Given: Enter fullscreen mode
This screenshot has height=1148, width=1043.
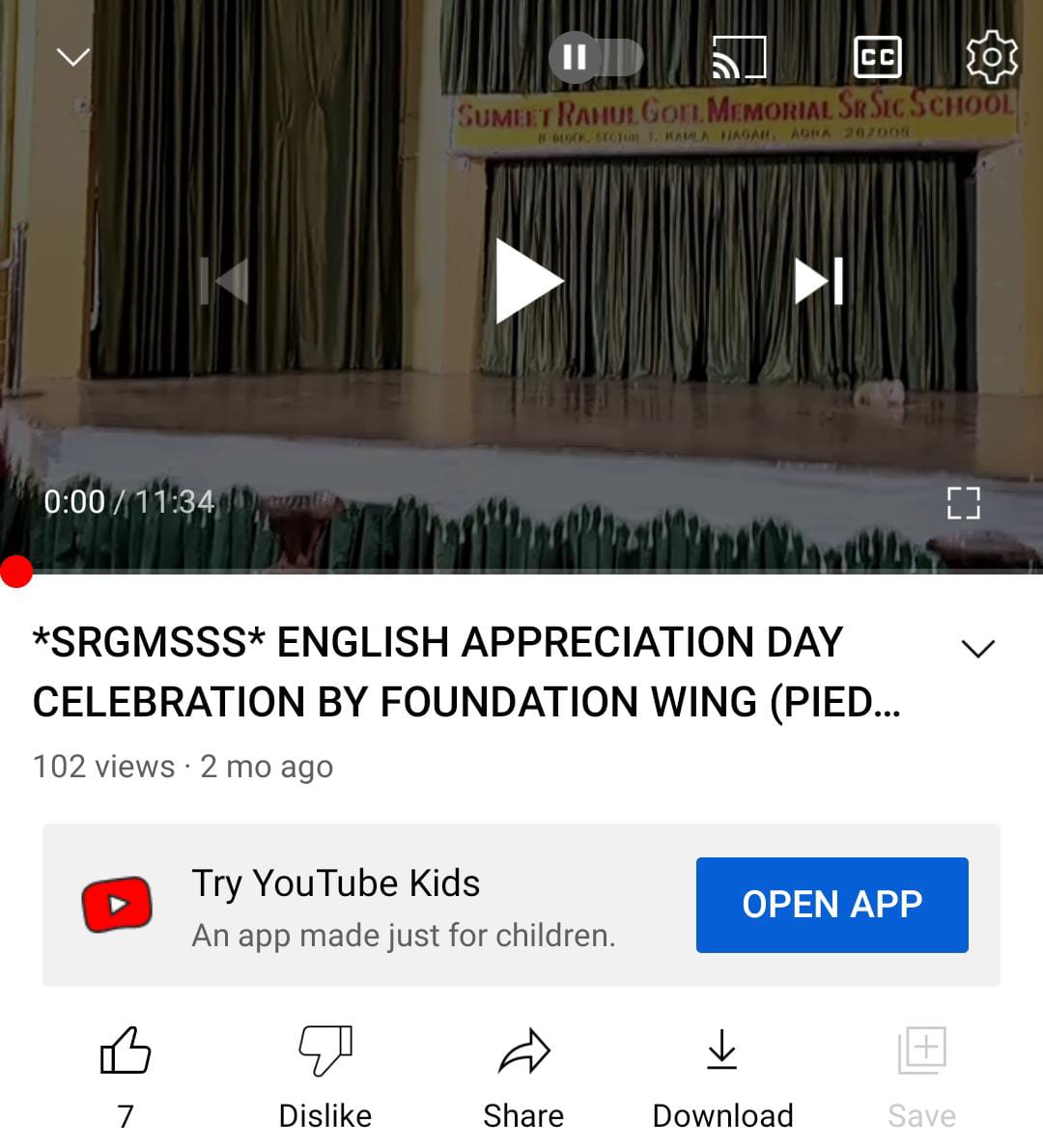Looking at the screenshot, I should [963, 503].
